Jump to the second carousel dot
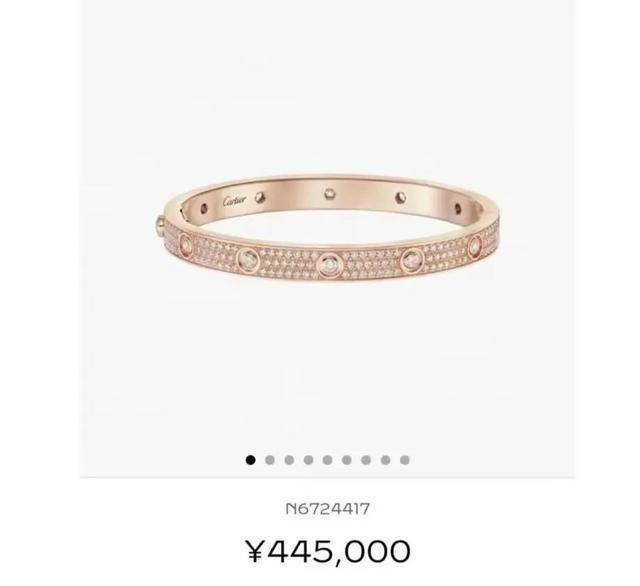The height and width of the screenshot is (586, 640). point(270,460)
